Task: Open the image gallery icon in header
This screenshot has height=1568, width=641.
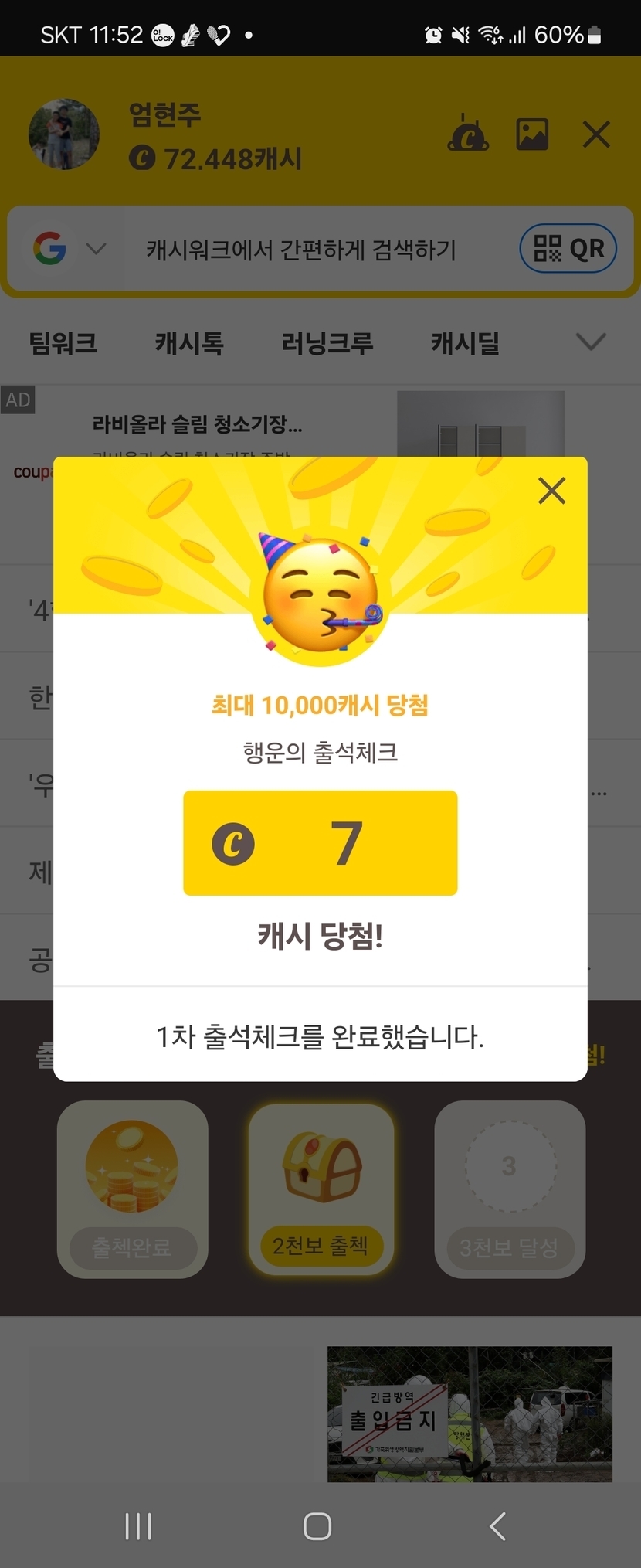Action: point(532,134)
